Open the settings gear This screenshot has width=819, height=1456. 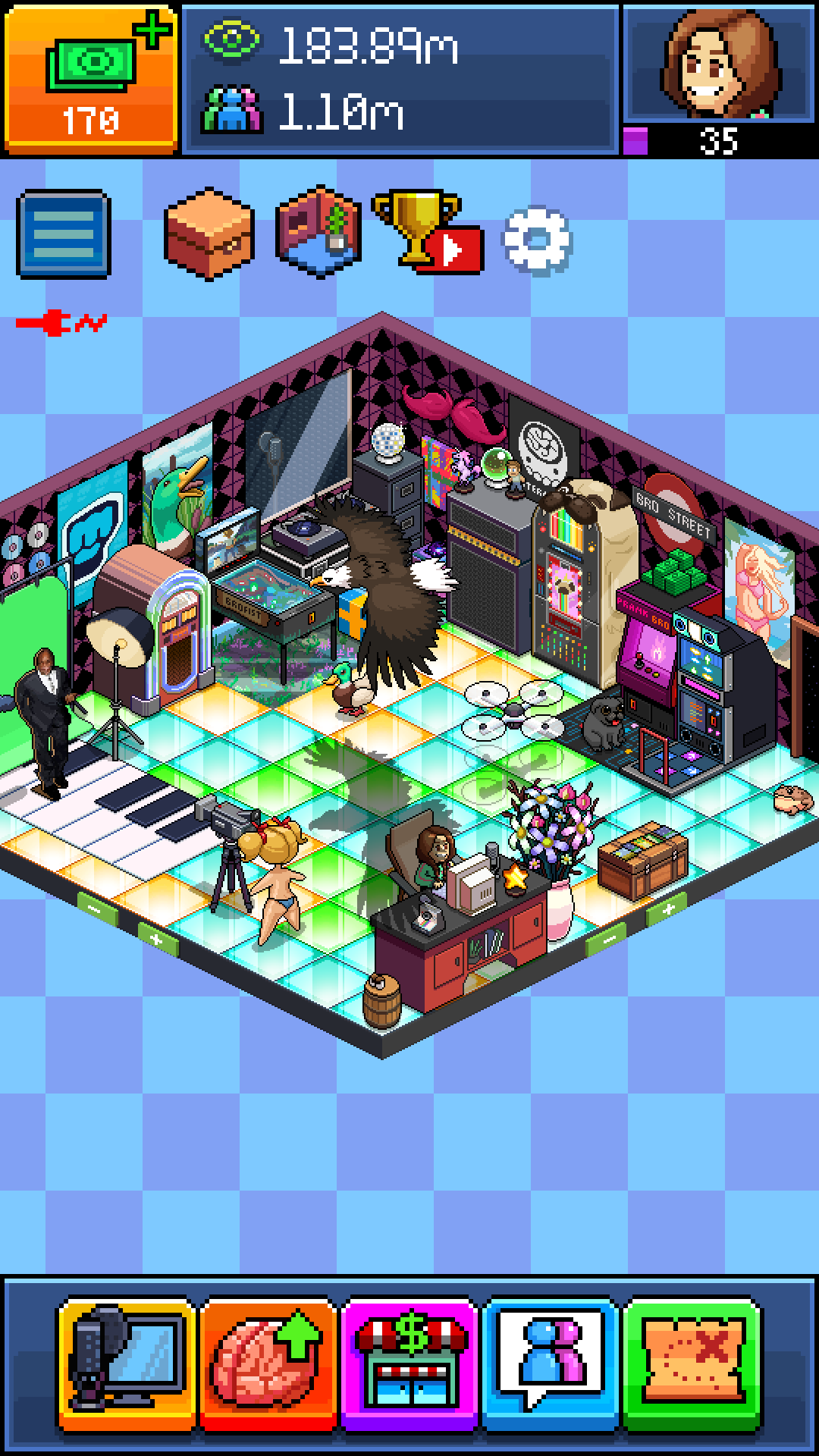coord(537,240)
